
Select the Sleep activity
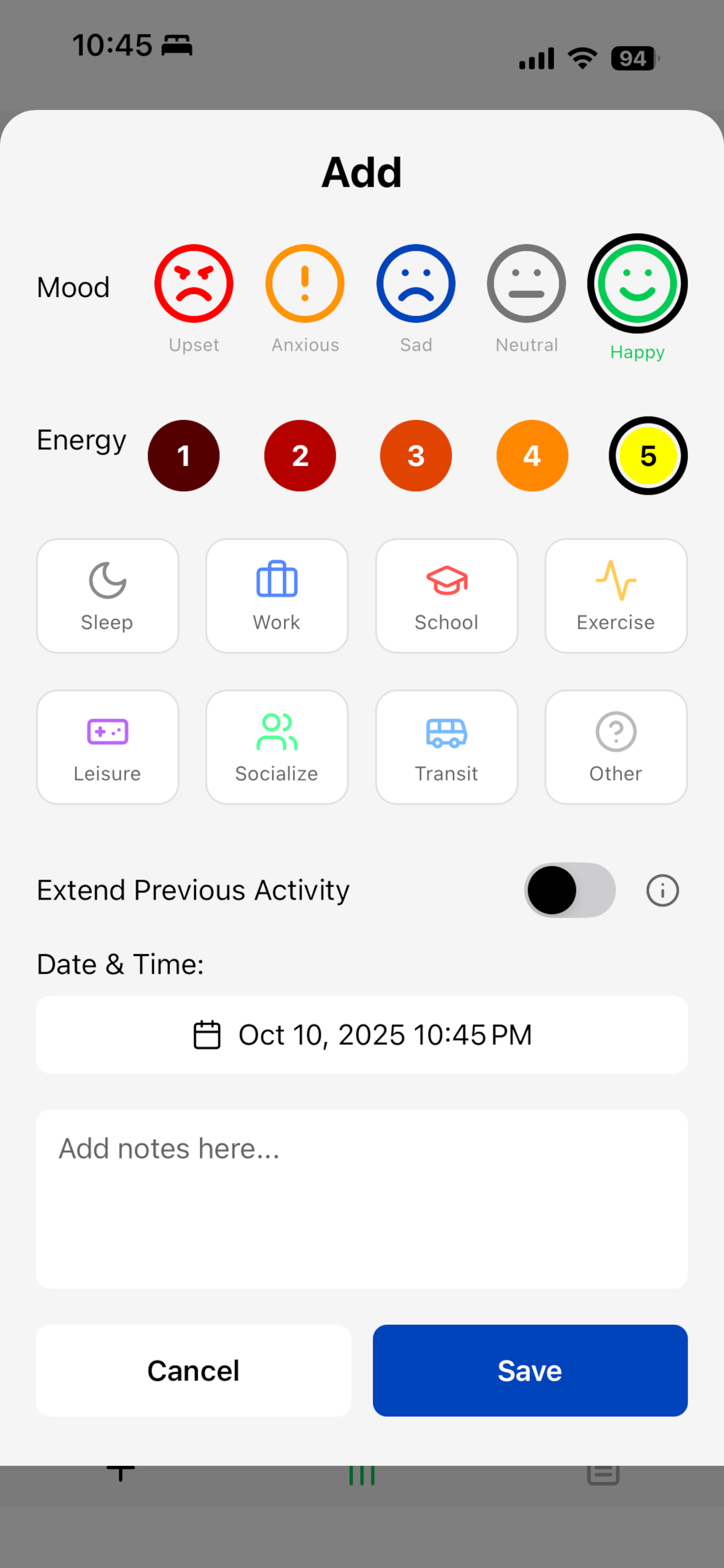pyautogui.click(x=108, y=596)
